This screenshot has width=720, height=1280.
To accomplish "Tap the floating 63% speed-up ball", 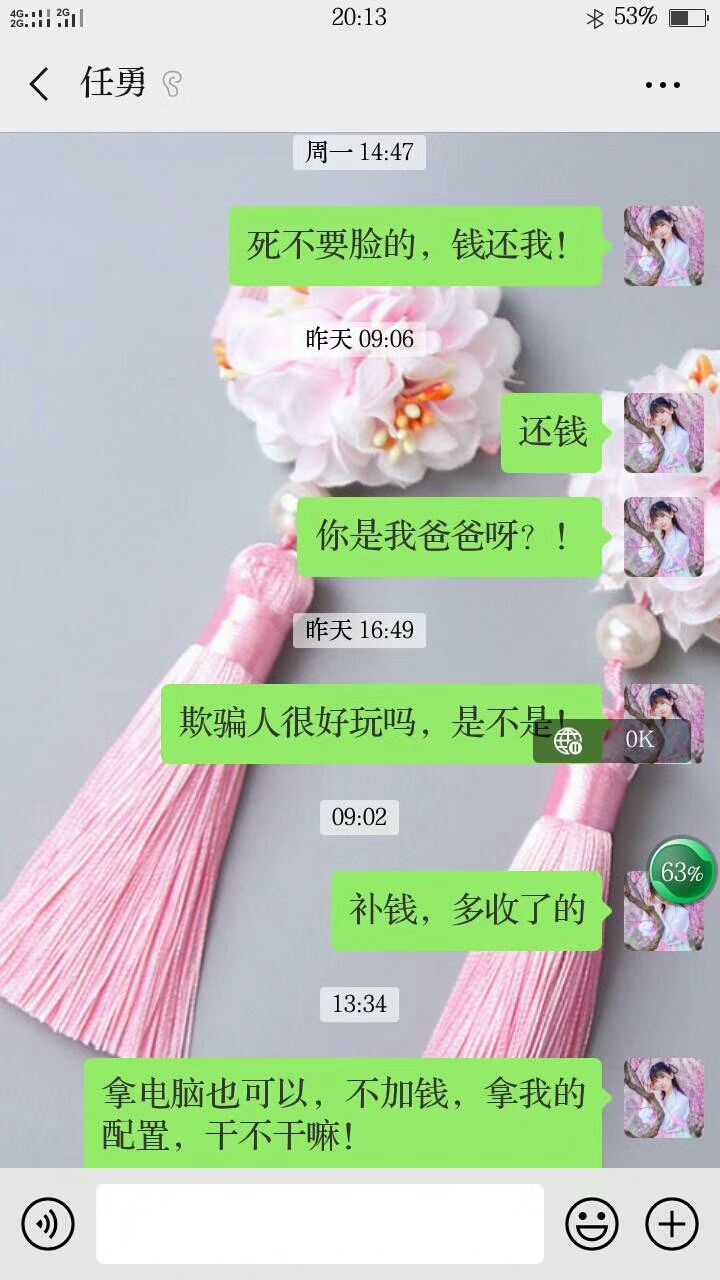I will pyautogui.click(x=682, y=872).
